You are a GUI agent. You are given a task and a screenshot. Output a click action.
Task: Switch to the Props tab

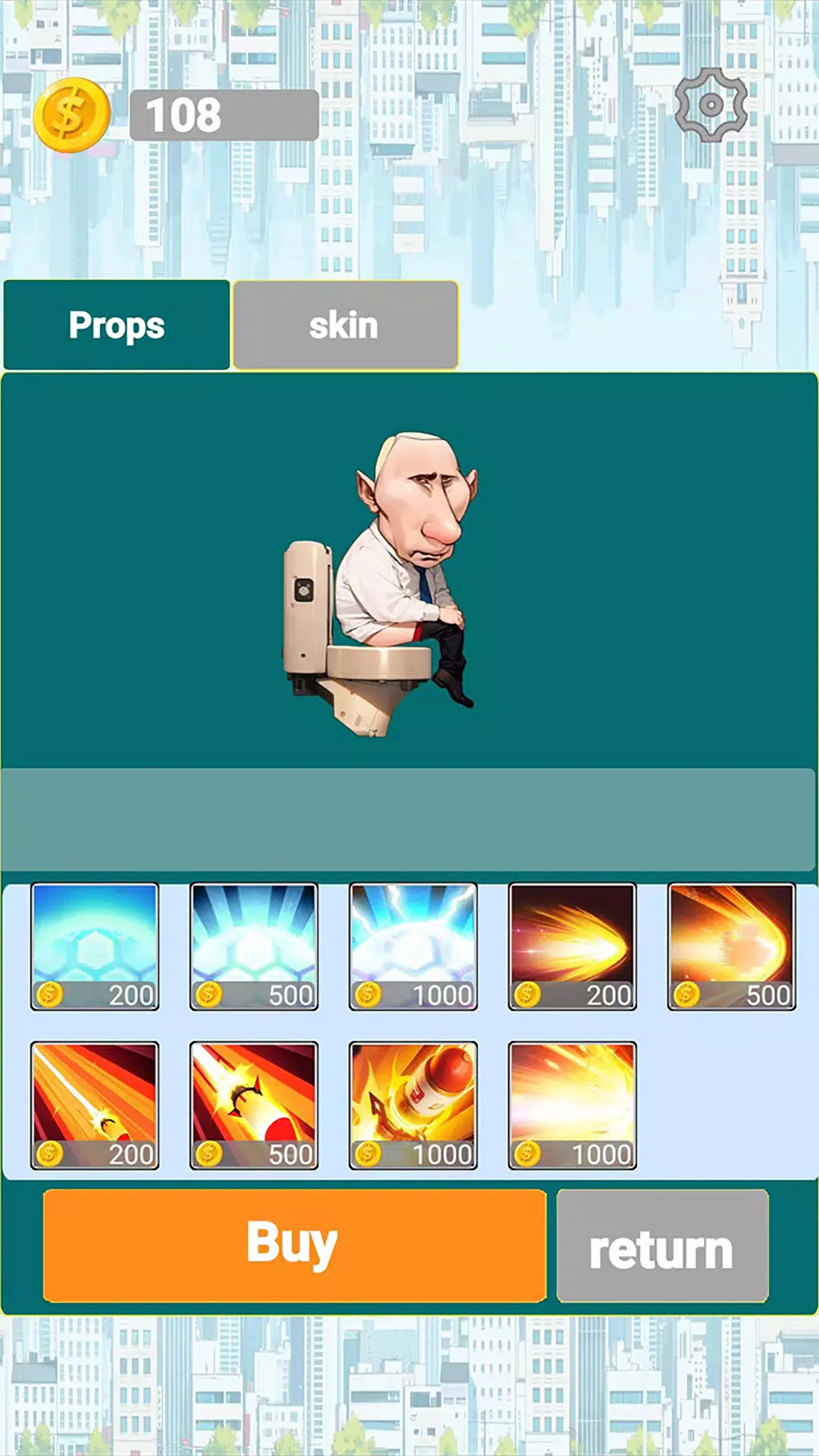pyautogui.click(x=117, y=325)
